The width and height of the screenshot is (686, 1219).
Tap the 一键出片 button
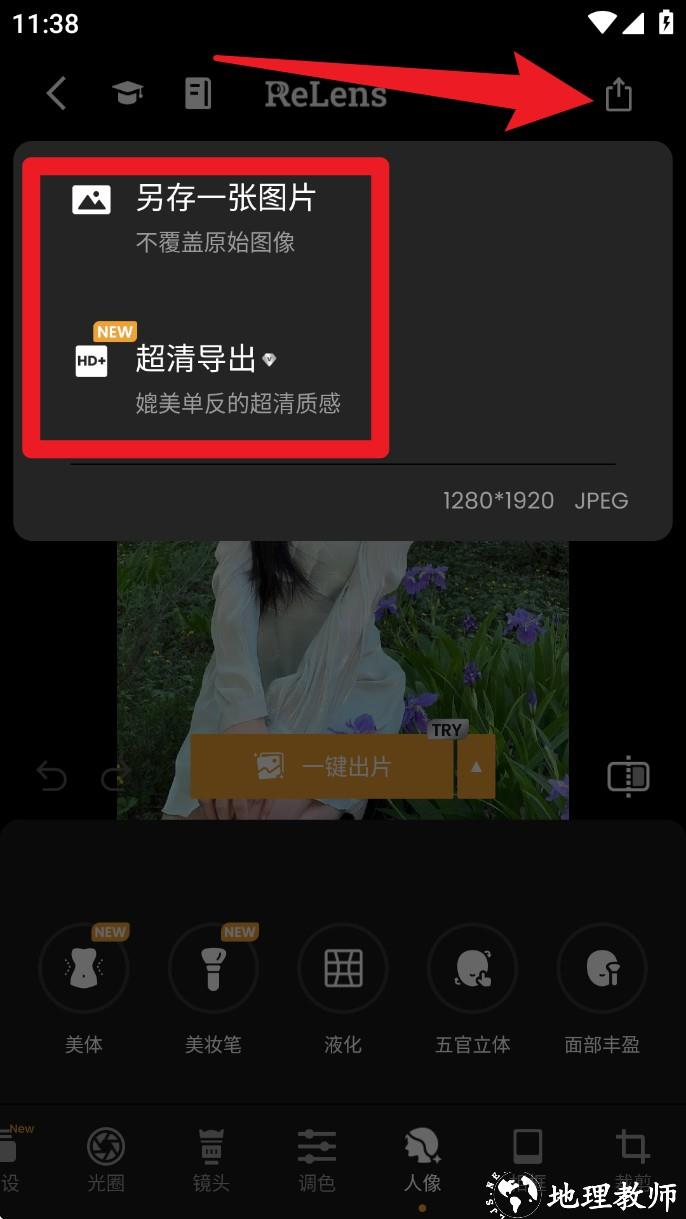[x=322, y=767]
